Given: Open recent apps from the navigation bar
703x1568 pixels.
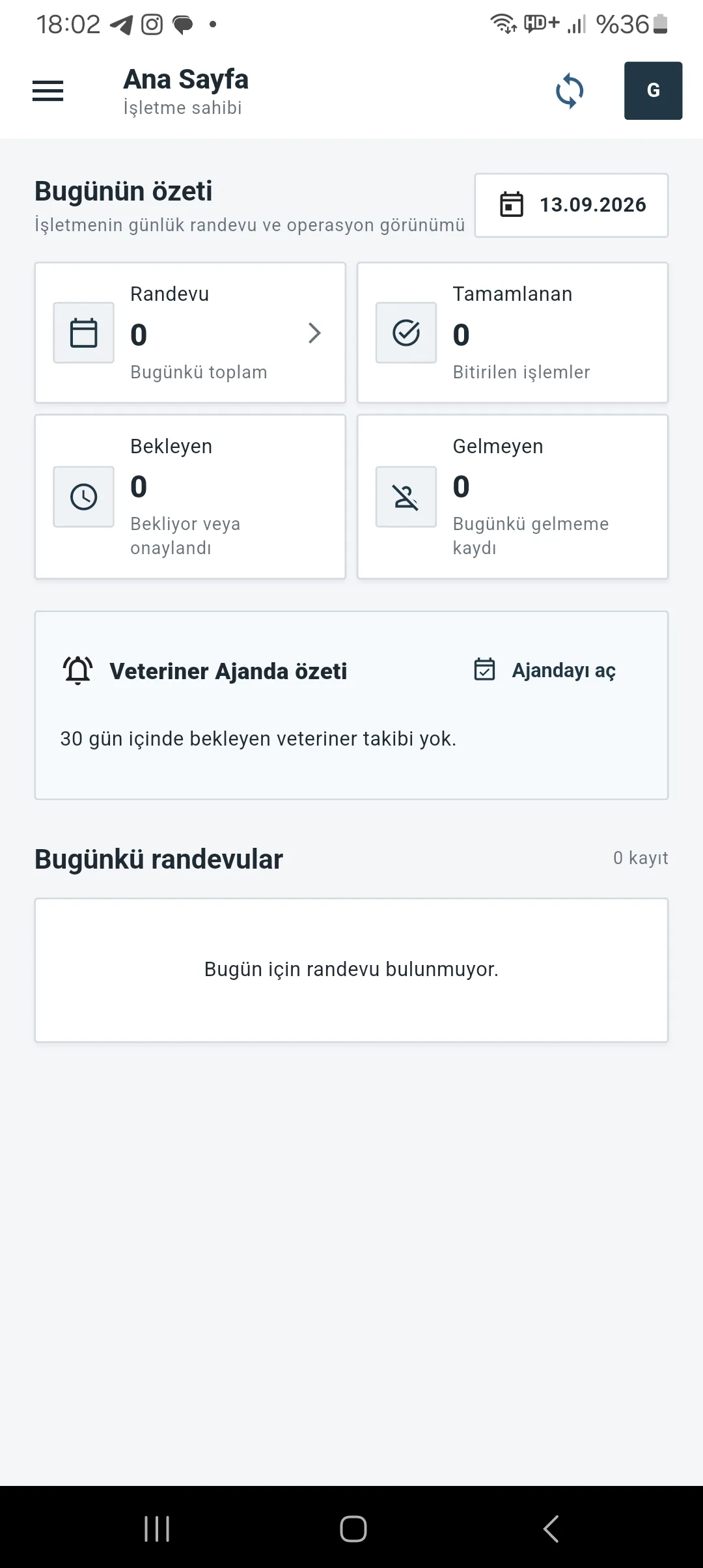Looking at the screenshot, I should [x=157, y=1528].
